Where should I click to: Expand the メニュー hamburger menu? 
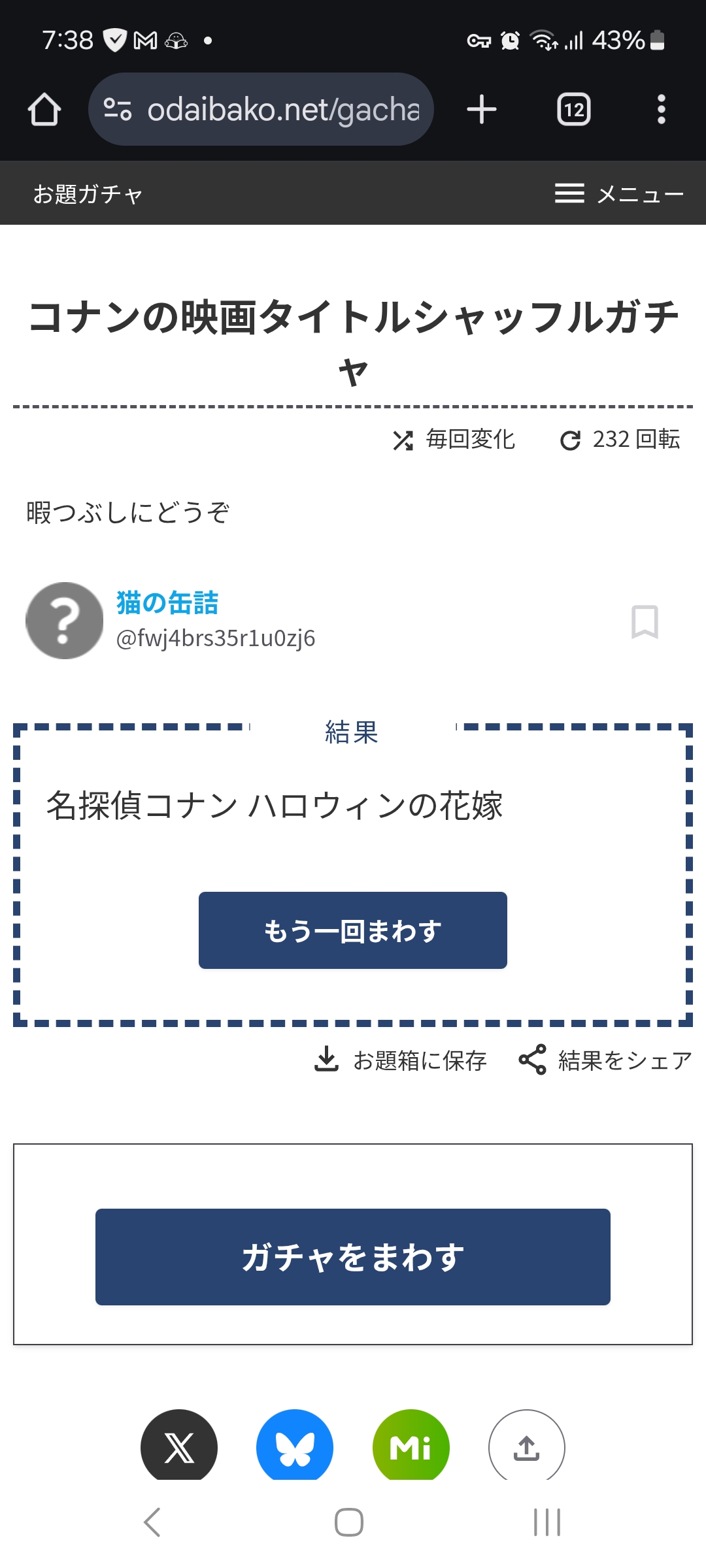(x=618, y=194)
